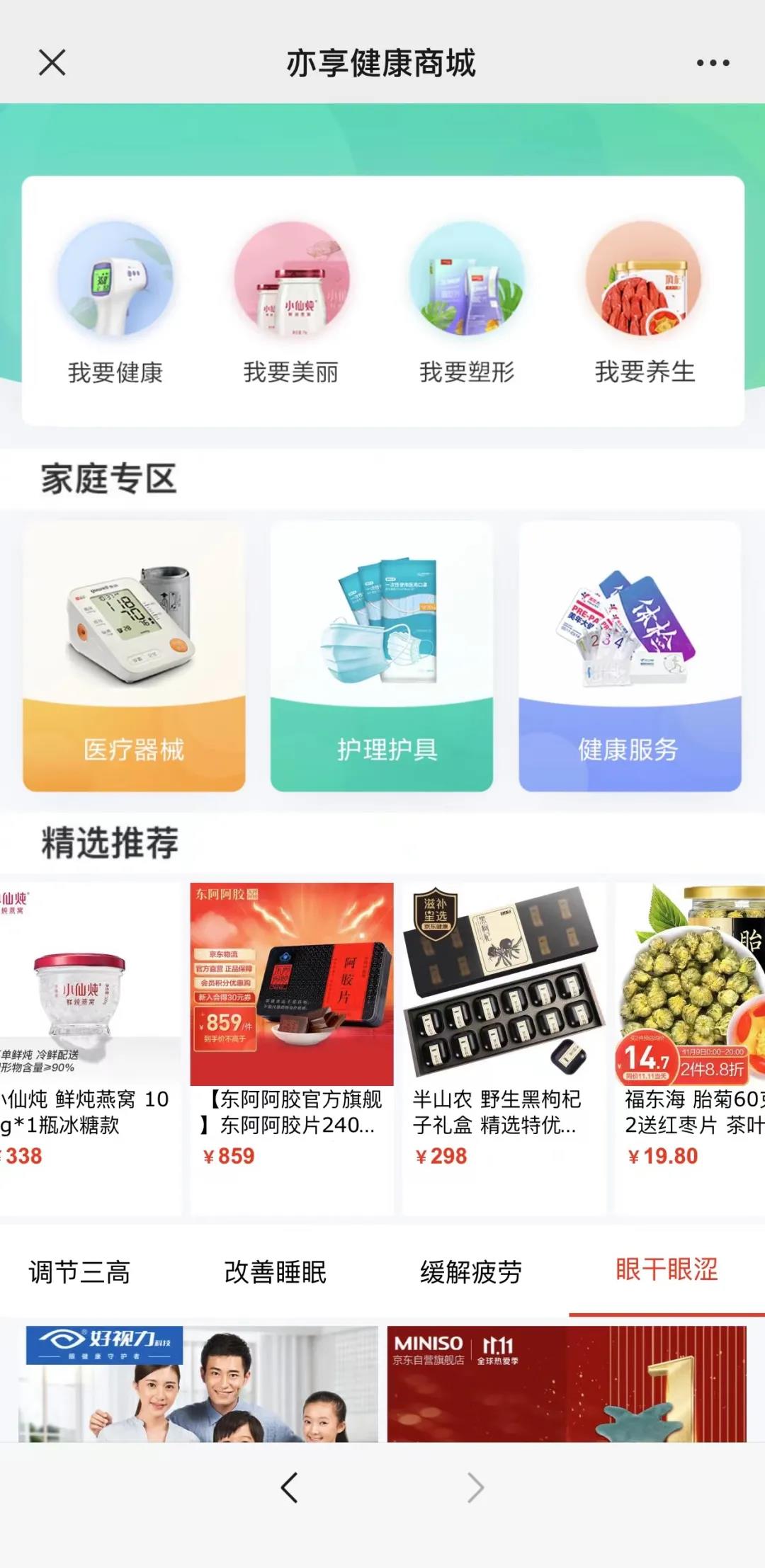Viewport: 765px width, 1568px height.
Task: Open the 护理护具 card
Action: 382,656
